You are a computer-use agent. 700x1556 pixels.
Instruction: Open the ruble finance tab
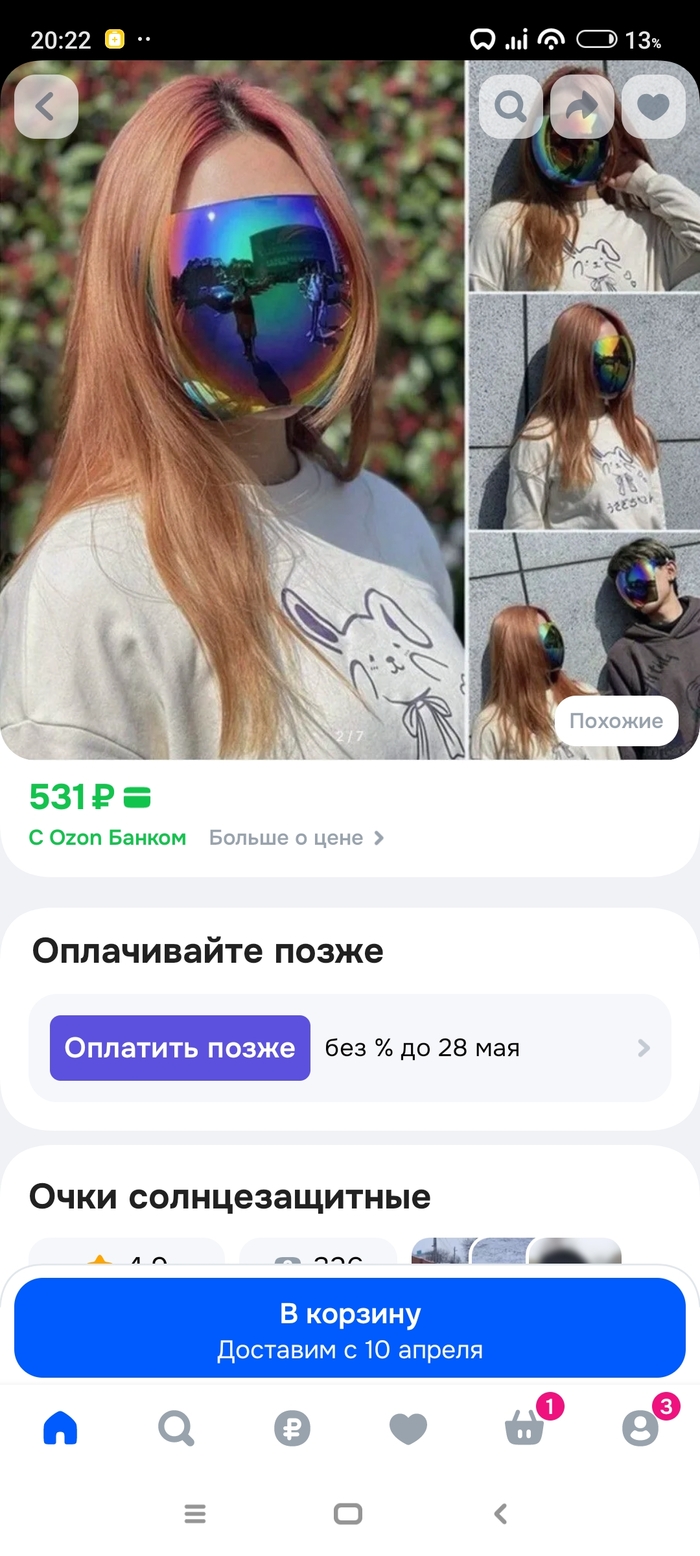[292, 1428]
